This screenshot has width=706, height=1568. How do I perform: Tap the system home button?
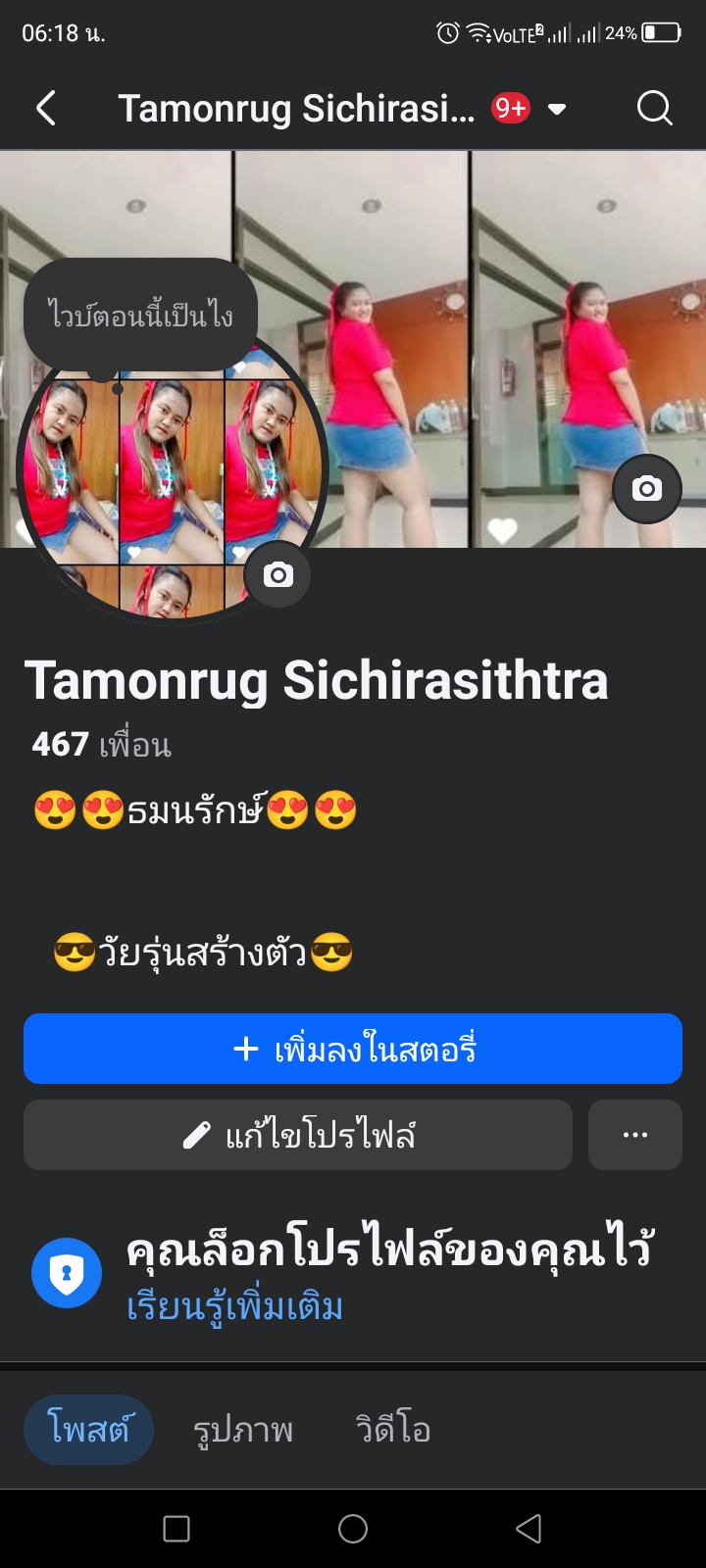(353, 1529)
